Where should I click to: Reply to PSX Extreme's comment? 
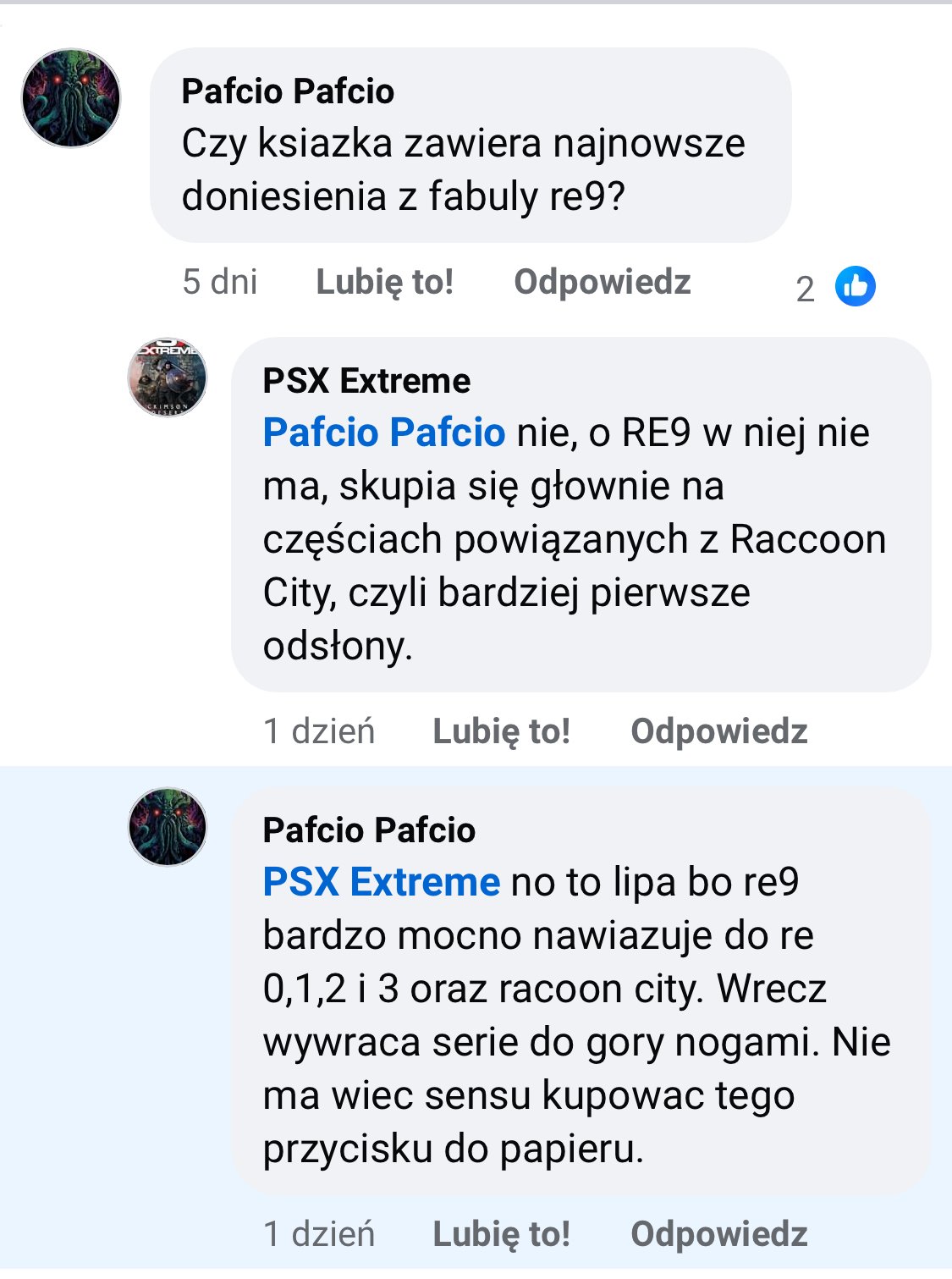(x=718, y=731)
